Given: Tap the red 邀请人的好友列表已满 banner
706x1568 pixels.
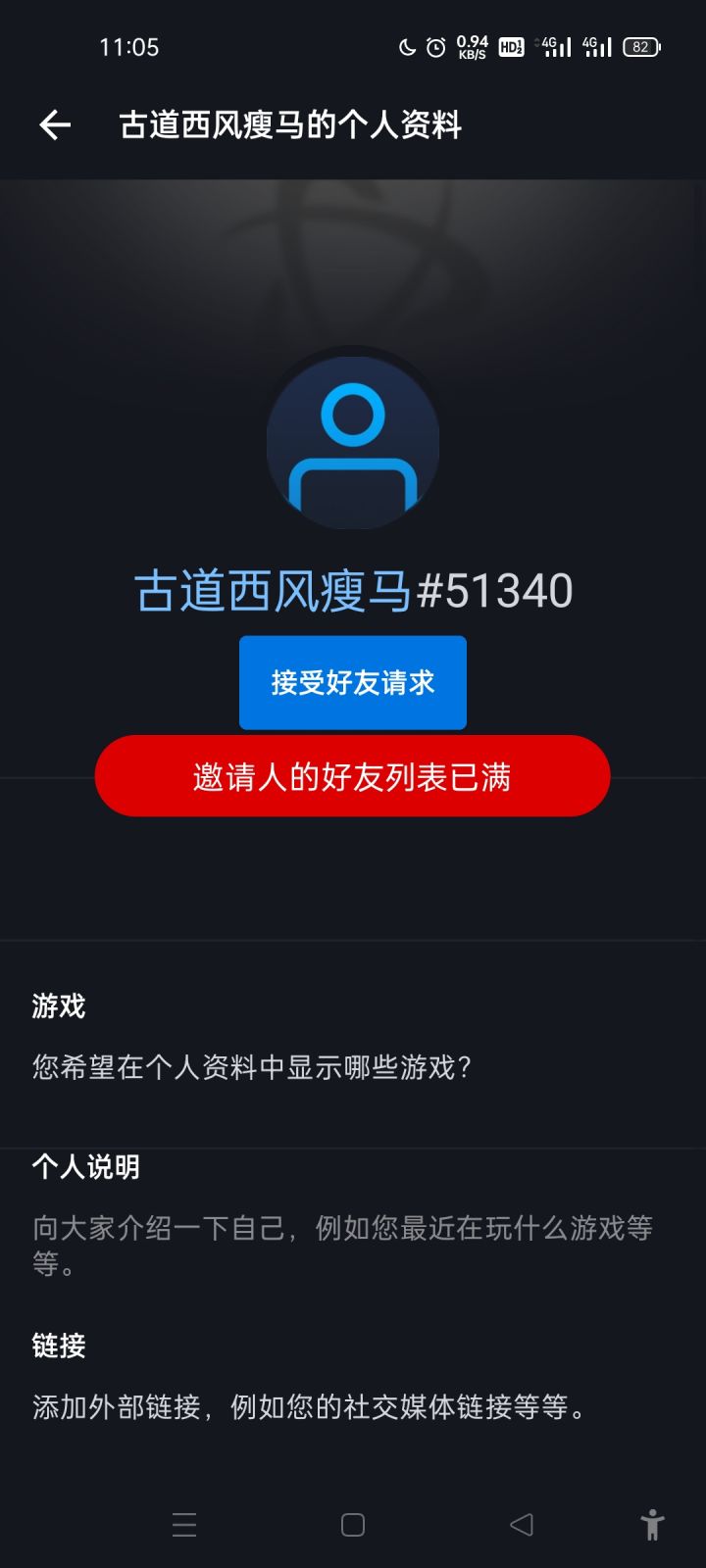Looking at the screenshot, I should pyautogui.click(x=353, y=775).
